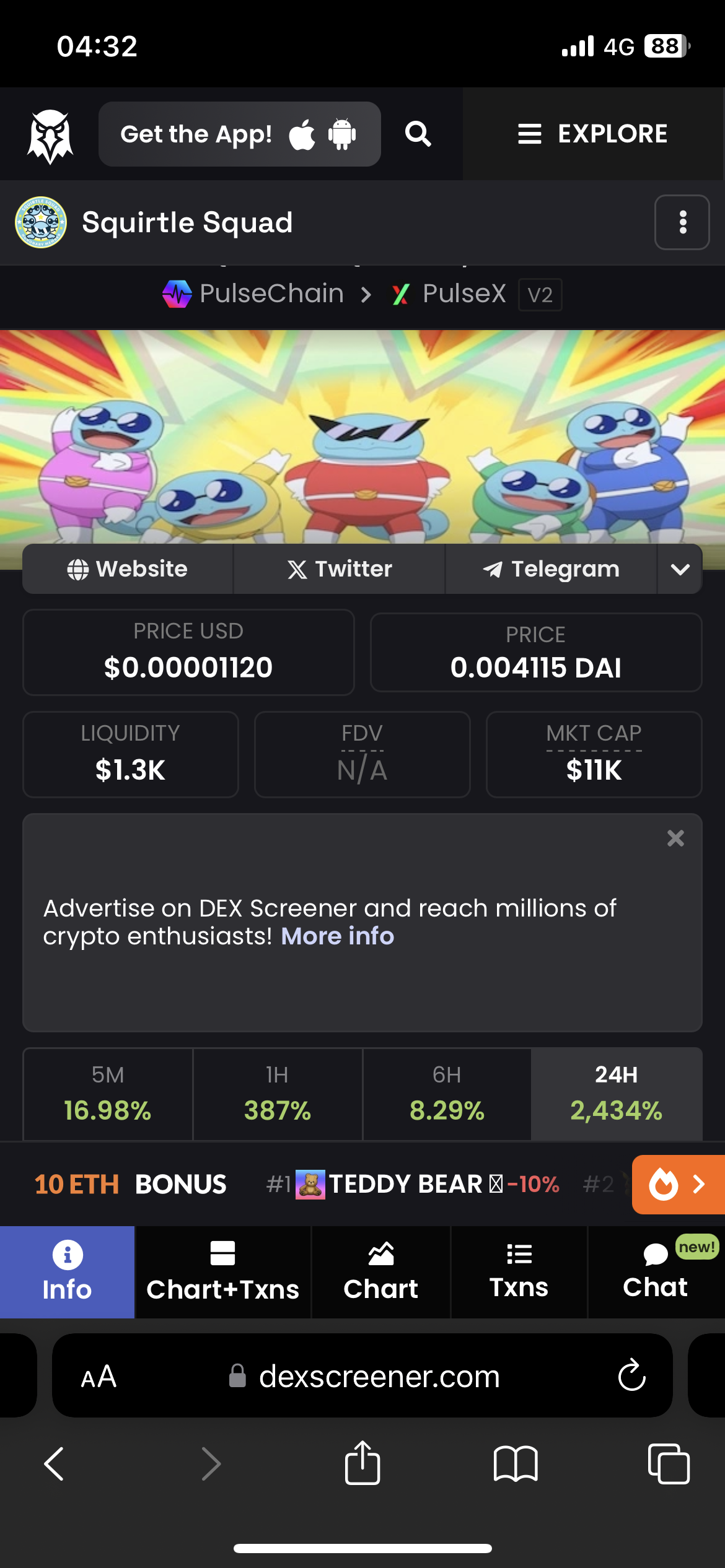The image size is (725, 1568).
Task: Select the 1H timeframe
Action: click(x=278, y=1094)
